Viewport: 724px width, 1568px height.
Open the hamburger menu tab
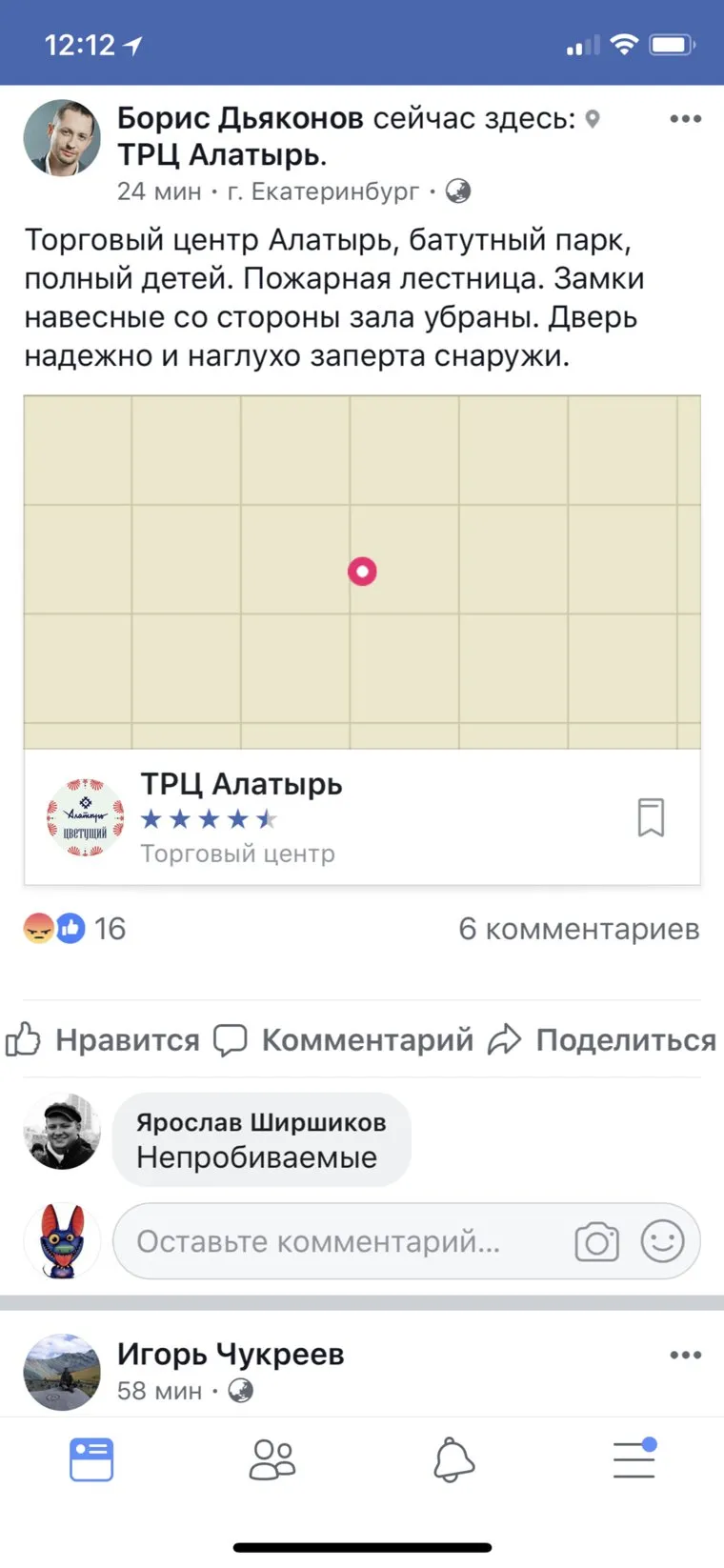pos(634,1459)
